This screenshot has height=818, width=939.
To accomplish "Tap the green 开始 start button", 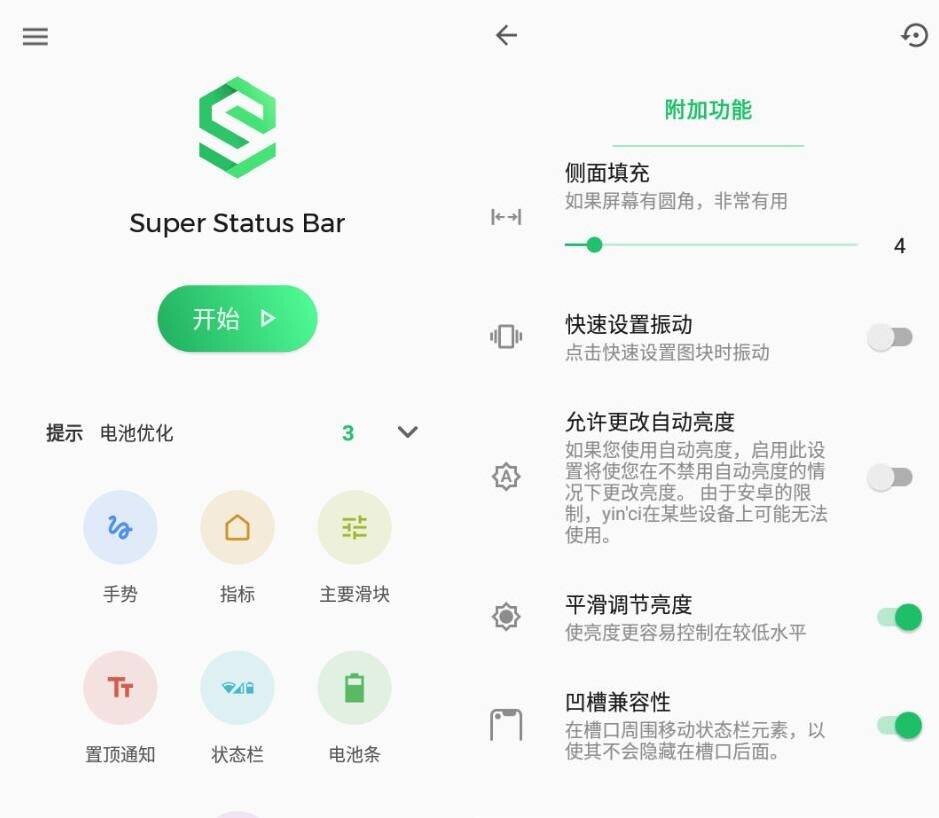I will pyautogui.click(x=237, y=319).
